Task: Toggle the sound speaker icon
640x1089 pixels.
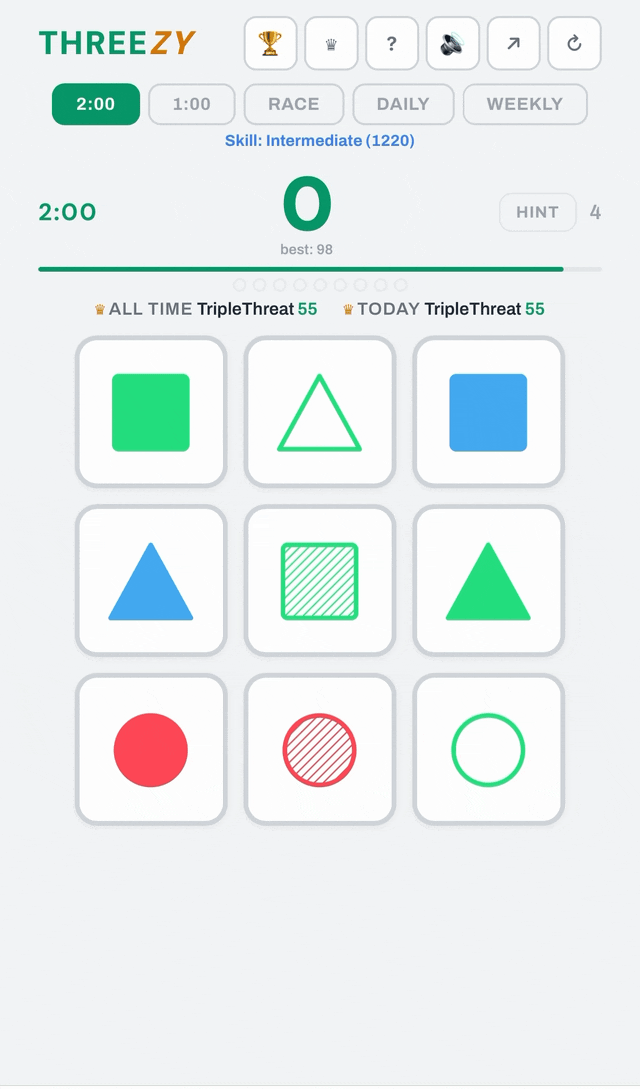Action: [453, 43]
